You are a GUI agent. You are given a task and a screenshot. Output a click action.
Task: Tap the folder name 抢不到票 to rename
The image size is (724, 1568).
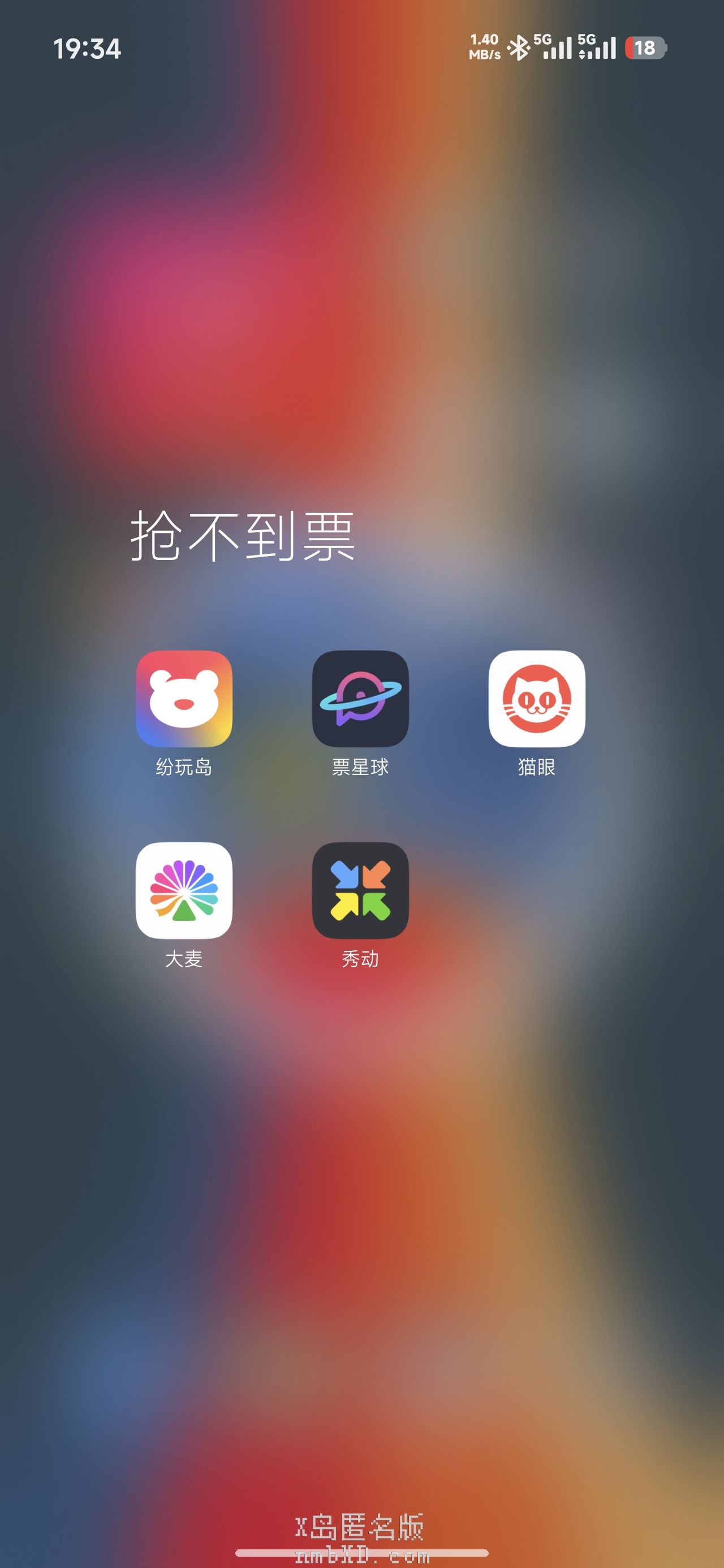click(242, 536)
